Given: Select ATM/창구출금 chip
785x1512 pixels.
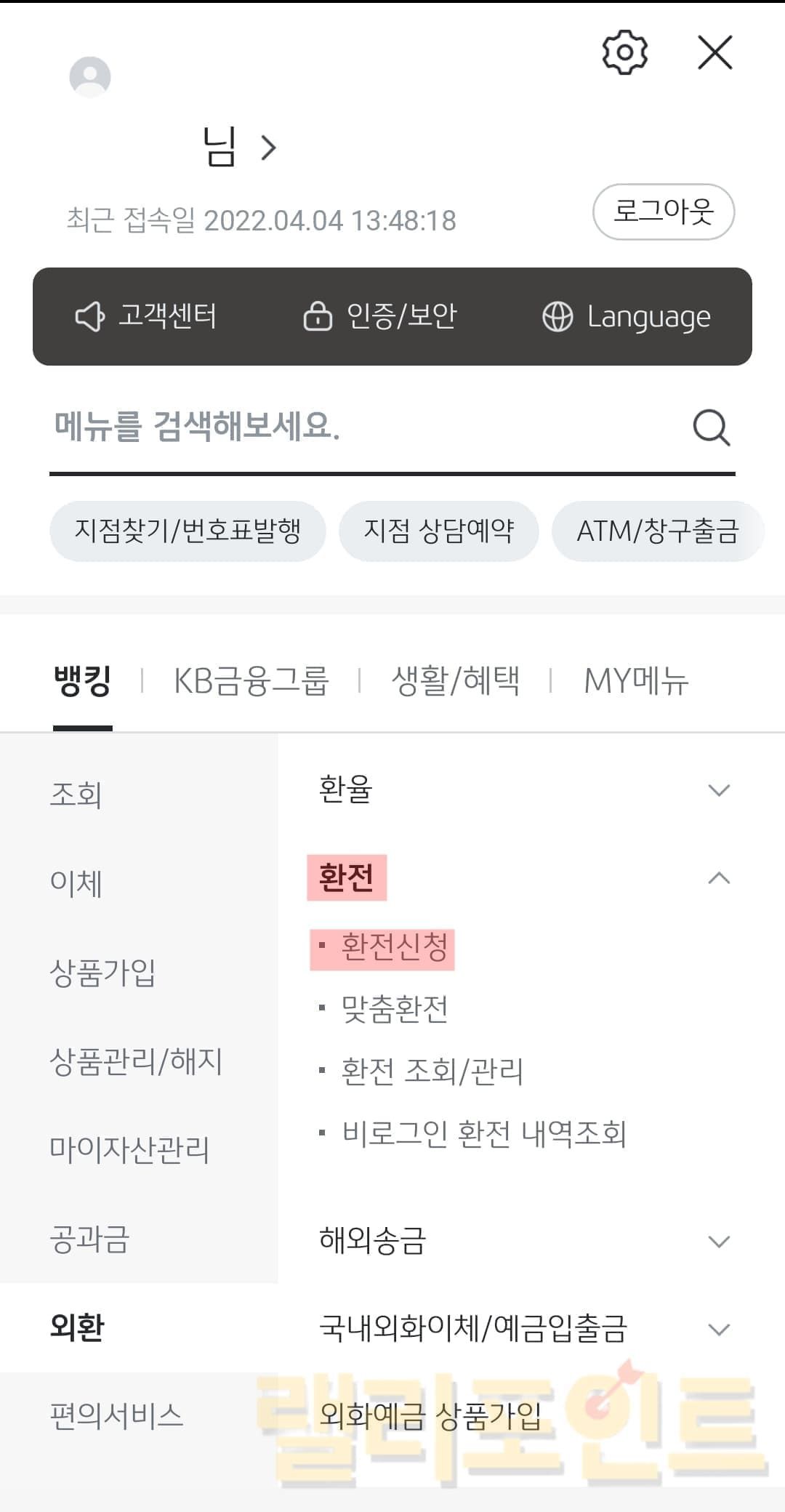Looking at the screenshot, I should 657,531.
